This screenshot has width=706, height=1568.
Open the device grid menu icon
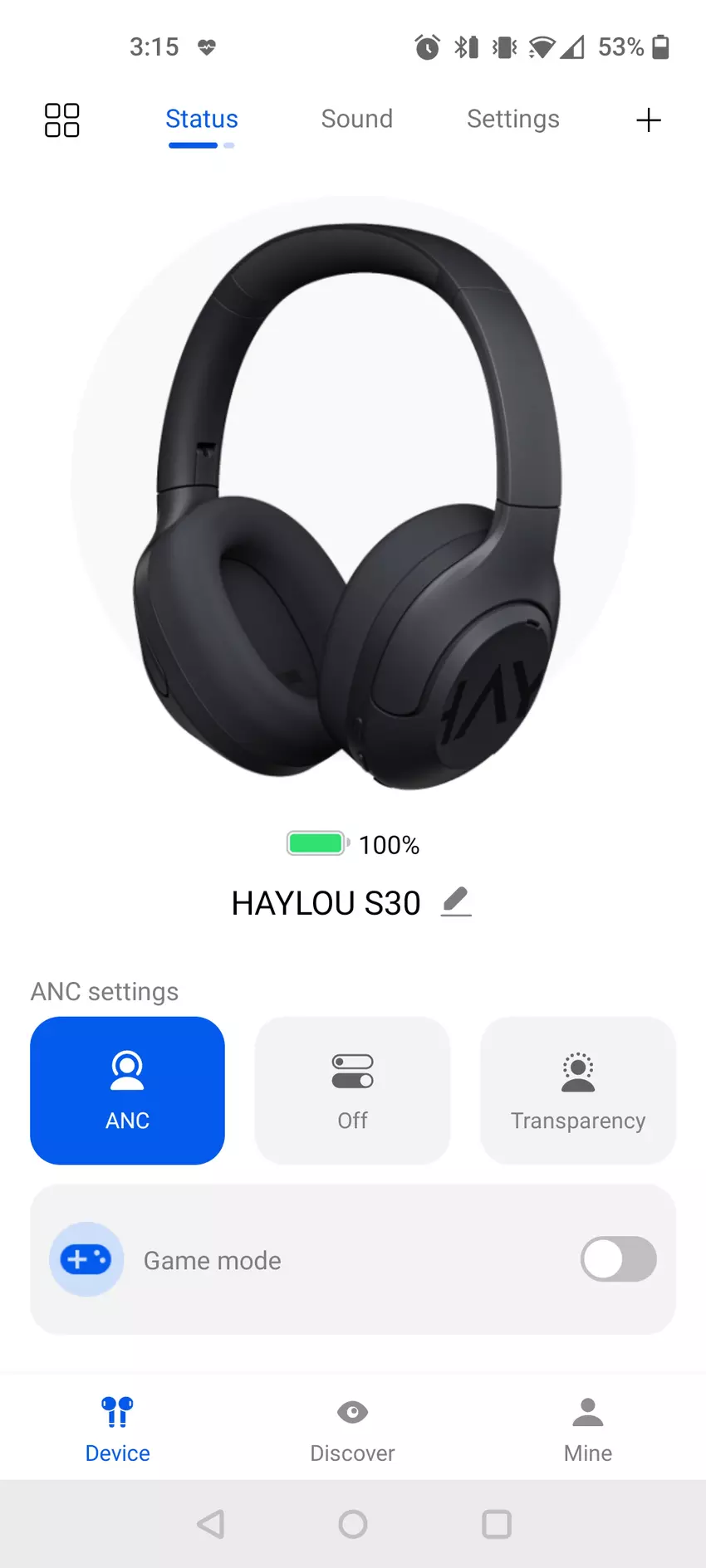click(x=61, y=120)
